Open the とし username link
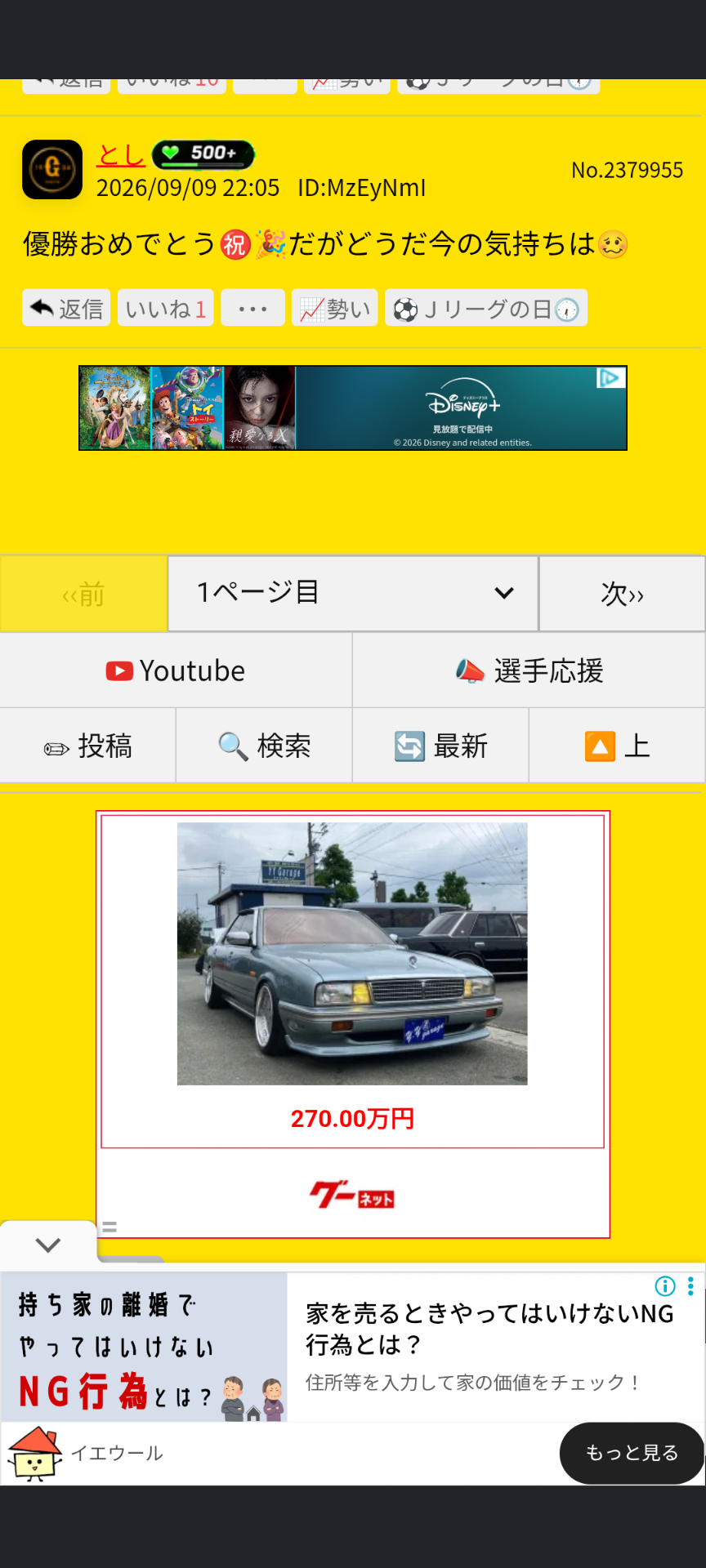 [121, 154]
